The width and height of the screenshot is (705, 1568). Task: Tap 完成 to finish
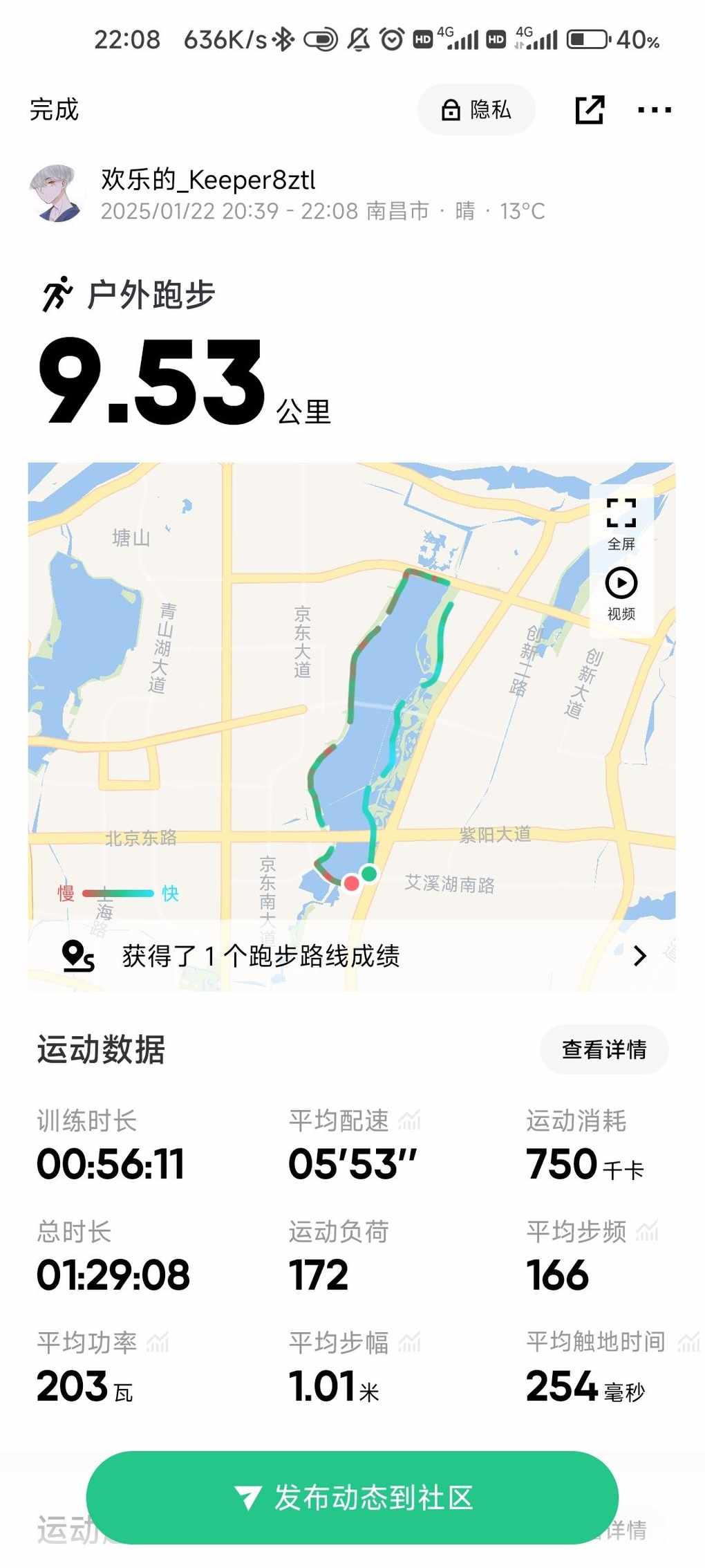click(54, 109)
